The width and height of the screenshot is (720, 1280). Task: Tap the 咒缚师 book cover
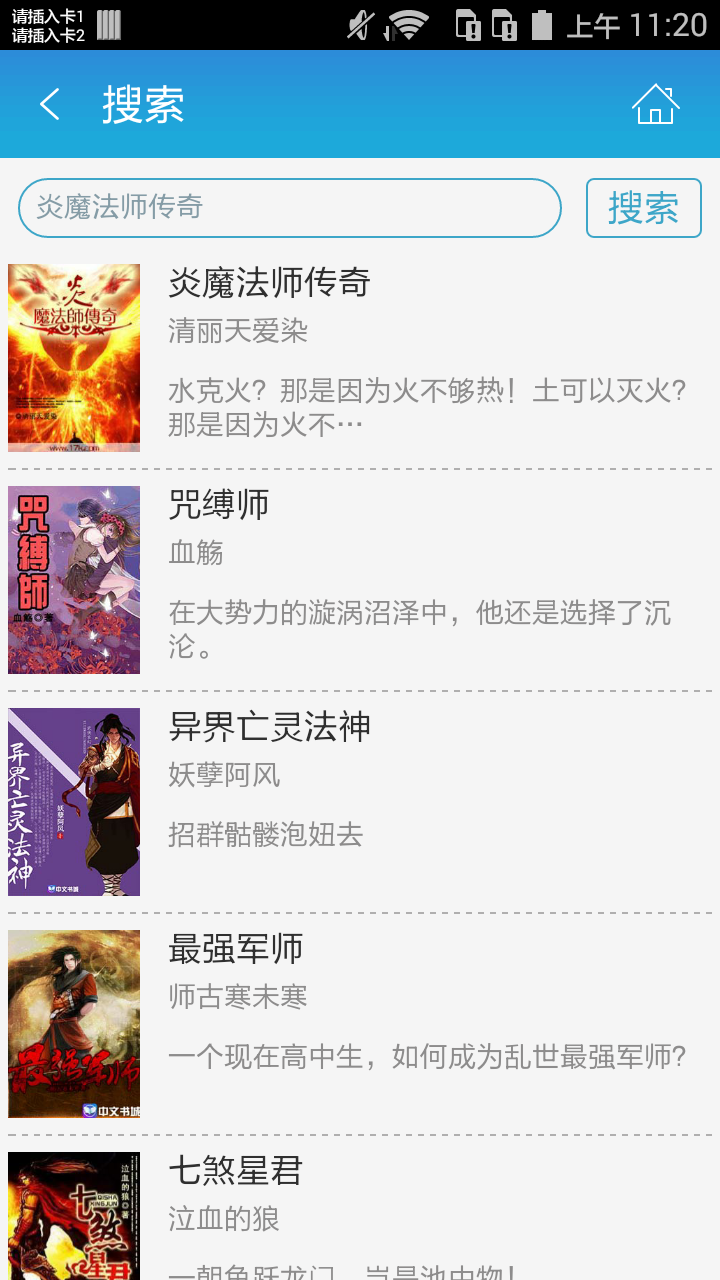74,580
